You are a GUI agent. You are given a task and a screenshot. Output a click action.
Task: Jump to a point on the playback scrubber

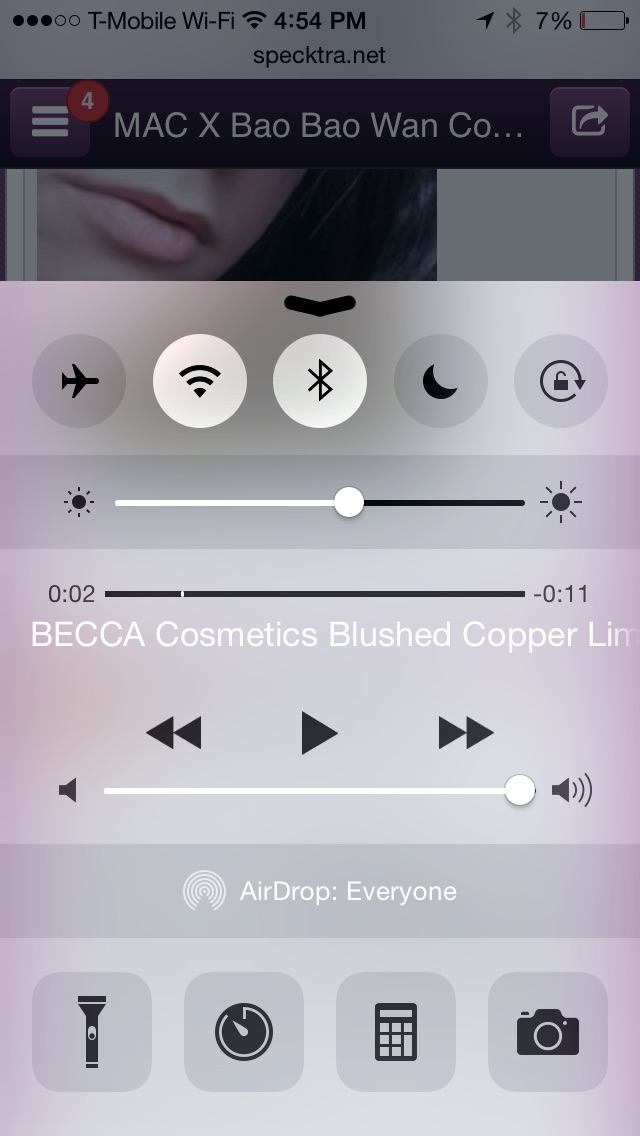315,594
